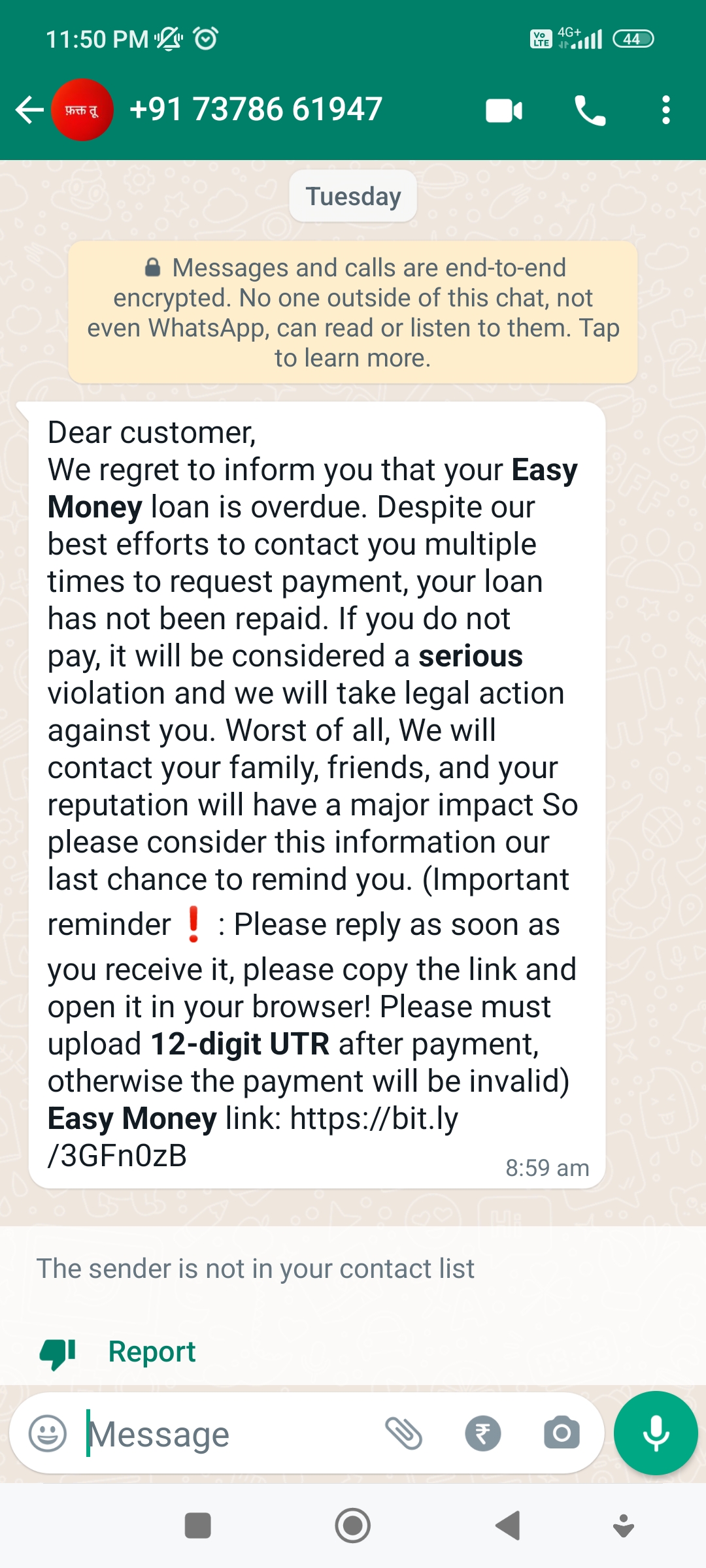Start a video call
This screenshot has width=706, height=1568.
click(x=504, y=110)
